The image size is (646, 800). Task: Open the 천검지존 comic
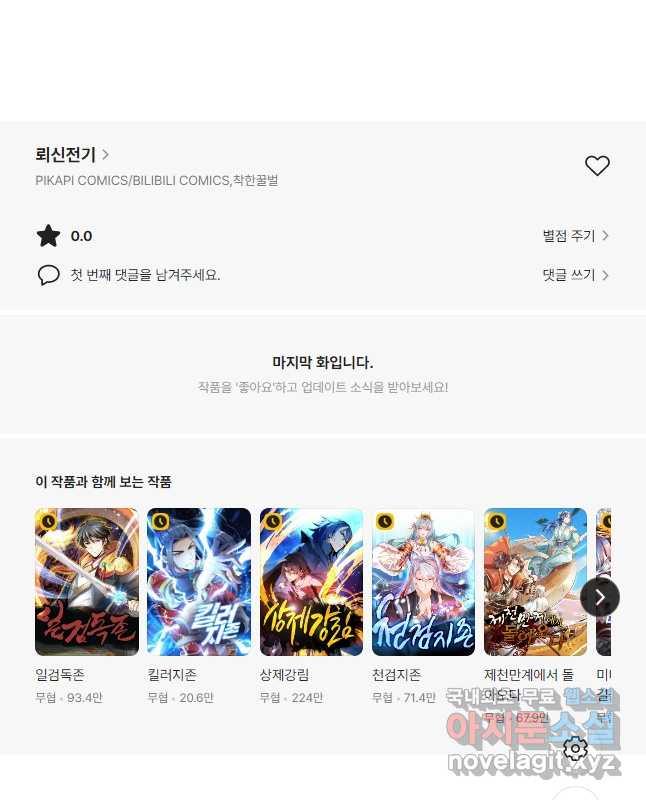pos(423,582)
